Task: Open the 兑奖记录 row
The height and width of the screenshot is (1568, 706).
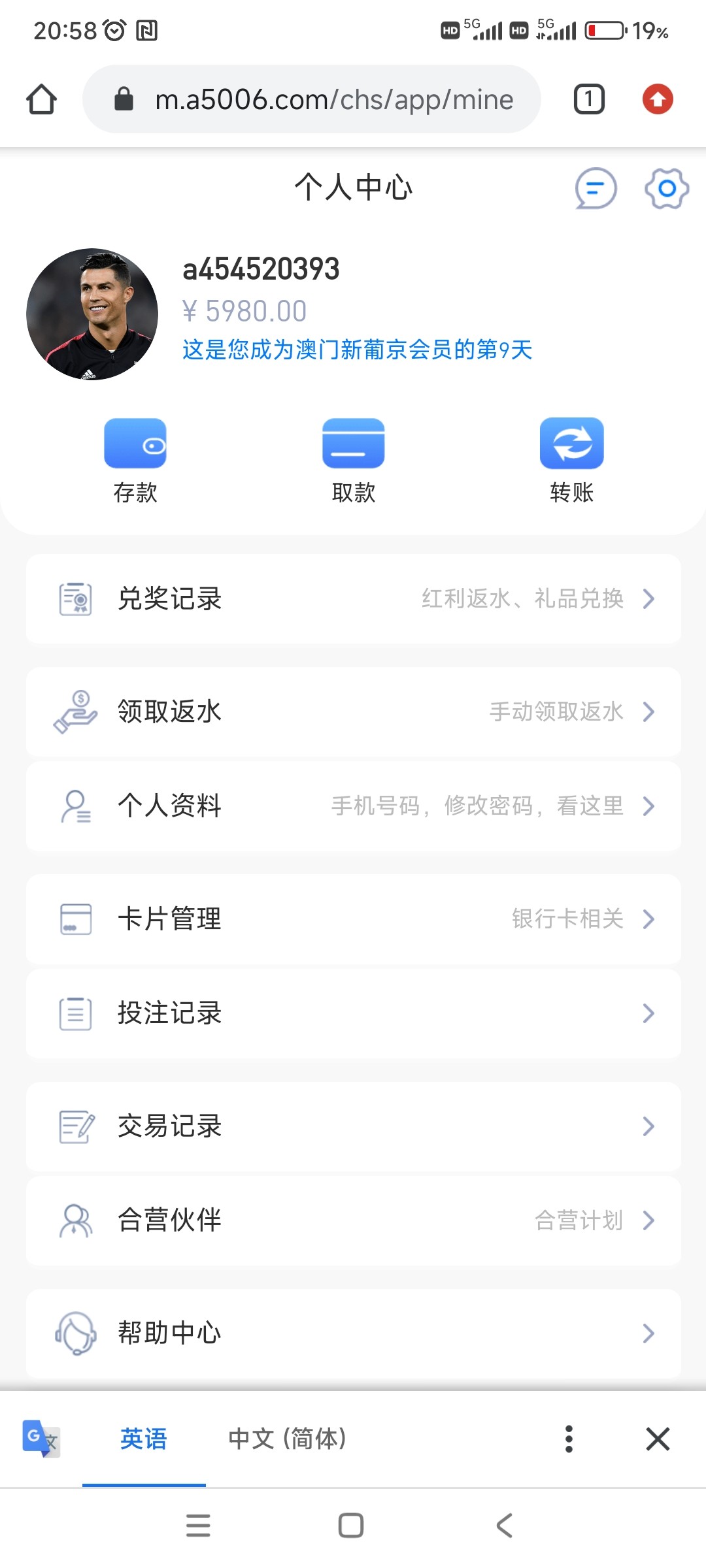Action: [x=353, y=598]
